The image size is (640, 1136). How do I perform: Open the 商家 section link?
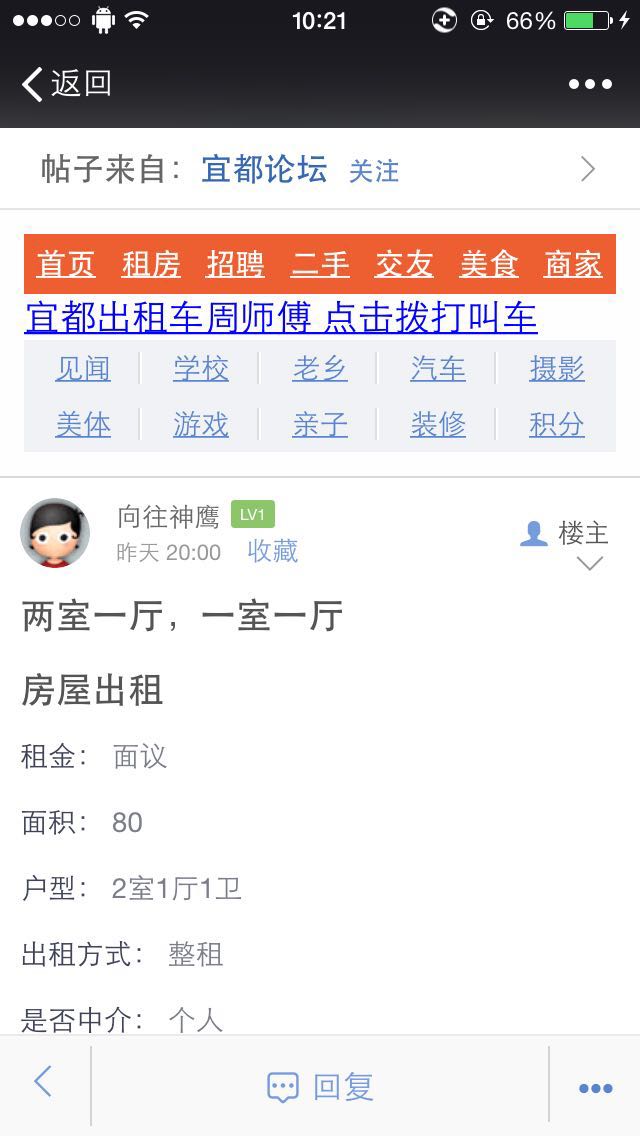coord(573,264)
